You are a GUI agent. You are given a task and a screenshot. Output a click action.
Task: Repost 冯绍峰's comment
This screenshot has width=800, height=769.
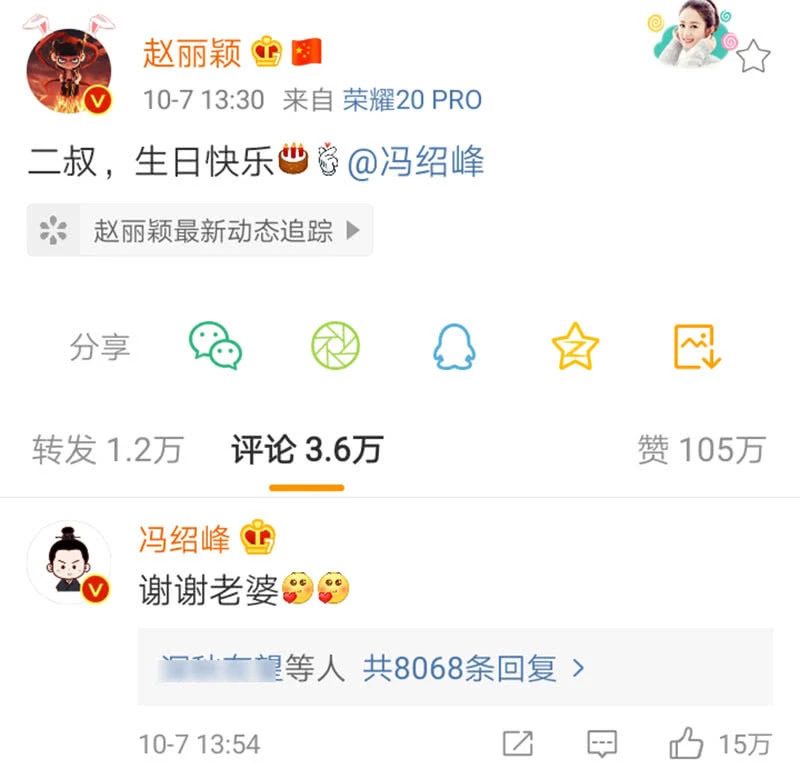[517, 743]
